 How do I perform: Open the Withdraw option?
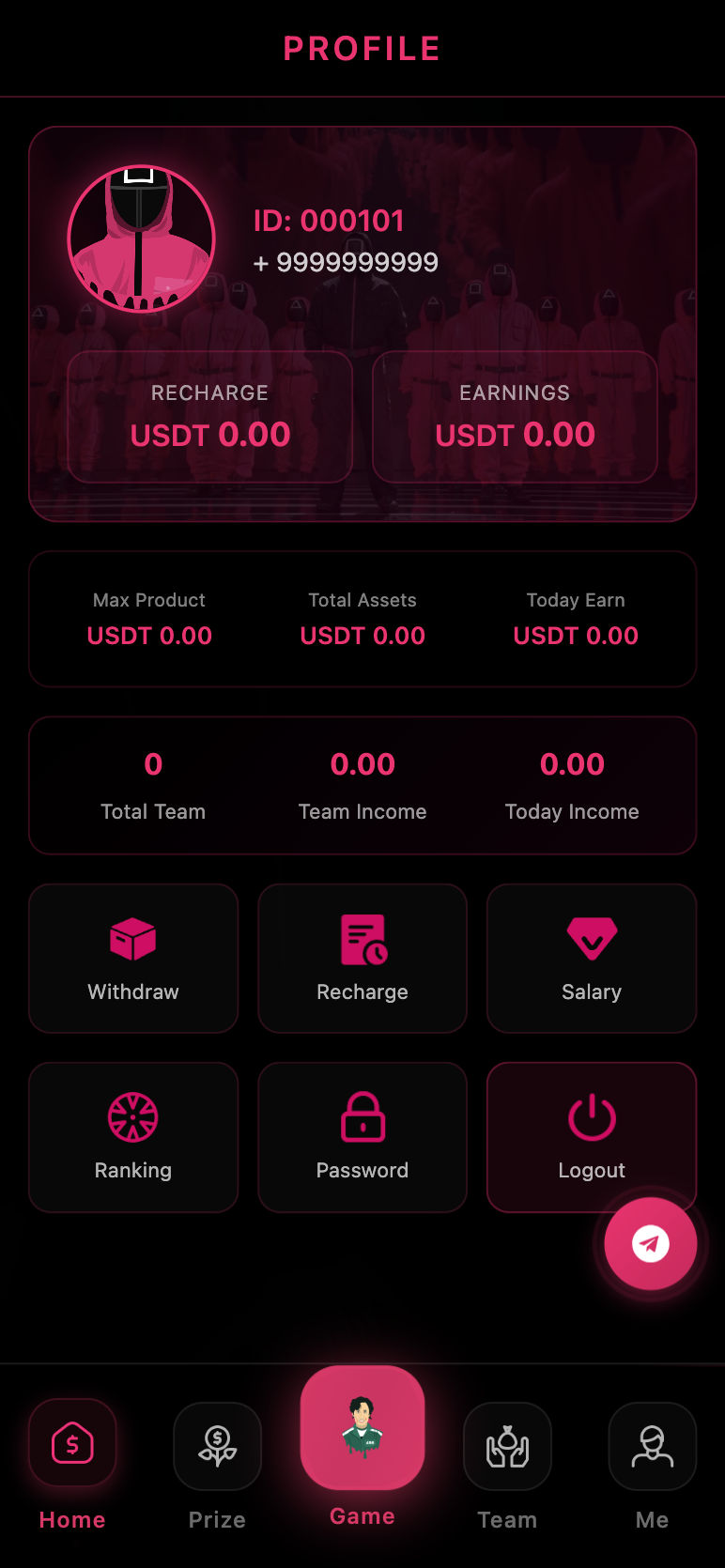pyautogui.click(x=133, y=958)
